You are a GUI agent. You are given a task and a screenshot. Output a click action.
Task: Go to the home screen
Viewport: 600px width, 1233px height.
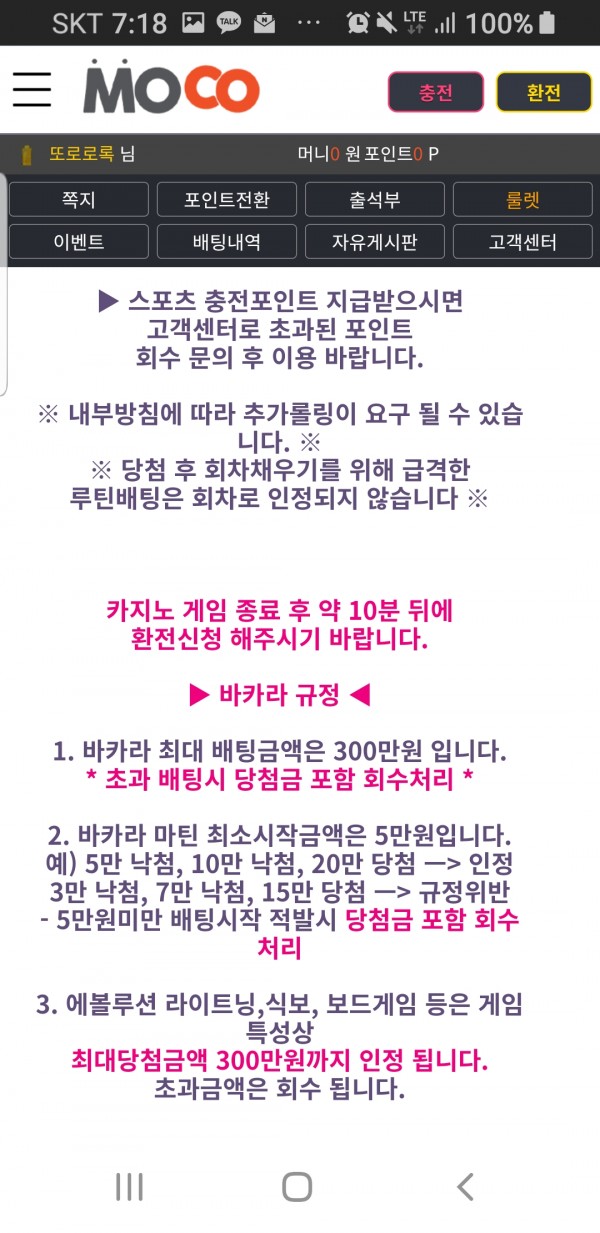297,1186
